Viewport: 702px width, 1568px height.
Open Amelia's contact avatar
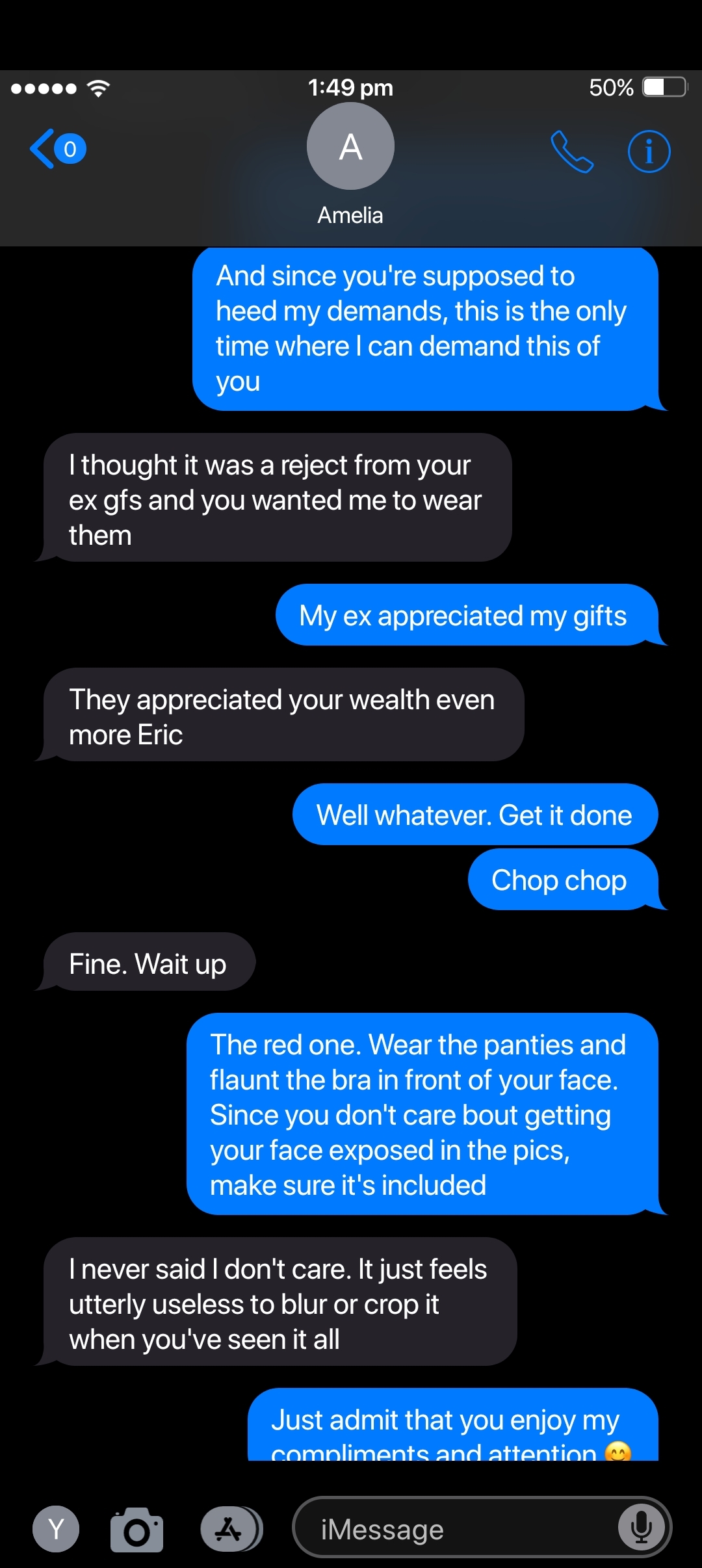tap(350, 146)
